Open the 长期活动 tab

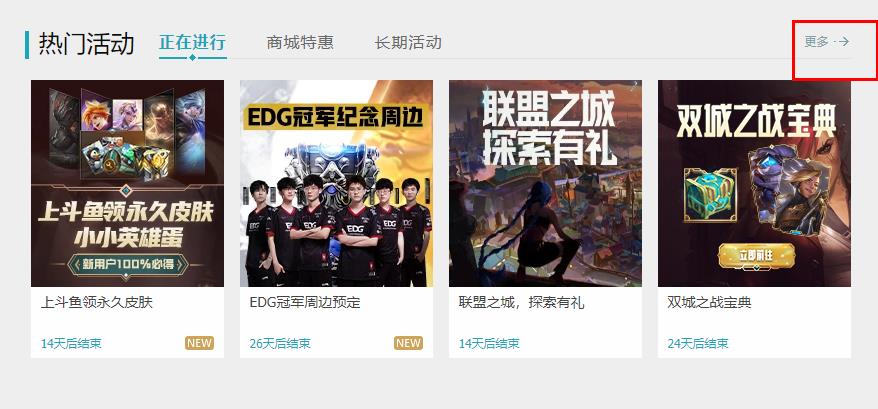[x=408, y=42]
